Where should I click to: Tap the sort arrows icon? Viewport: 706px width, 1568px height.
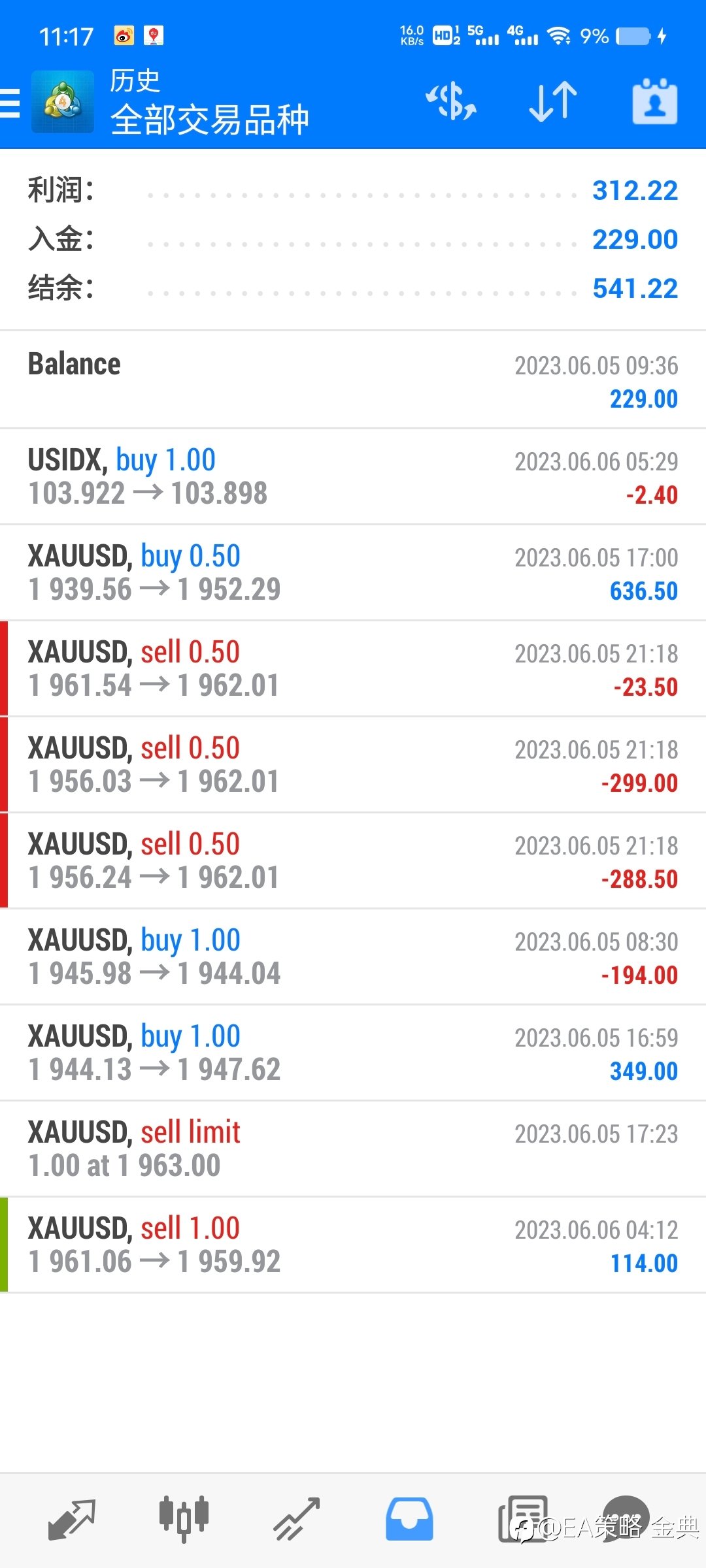[553, 102]
